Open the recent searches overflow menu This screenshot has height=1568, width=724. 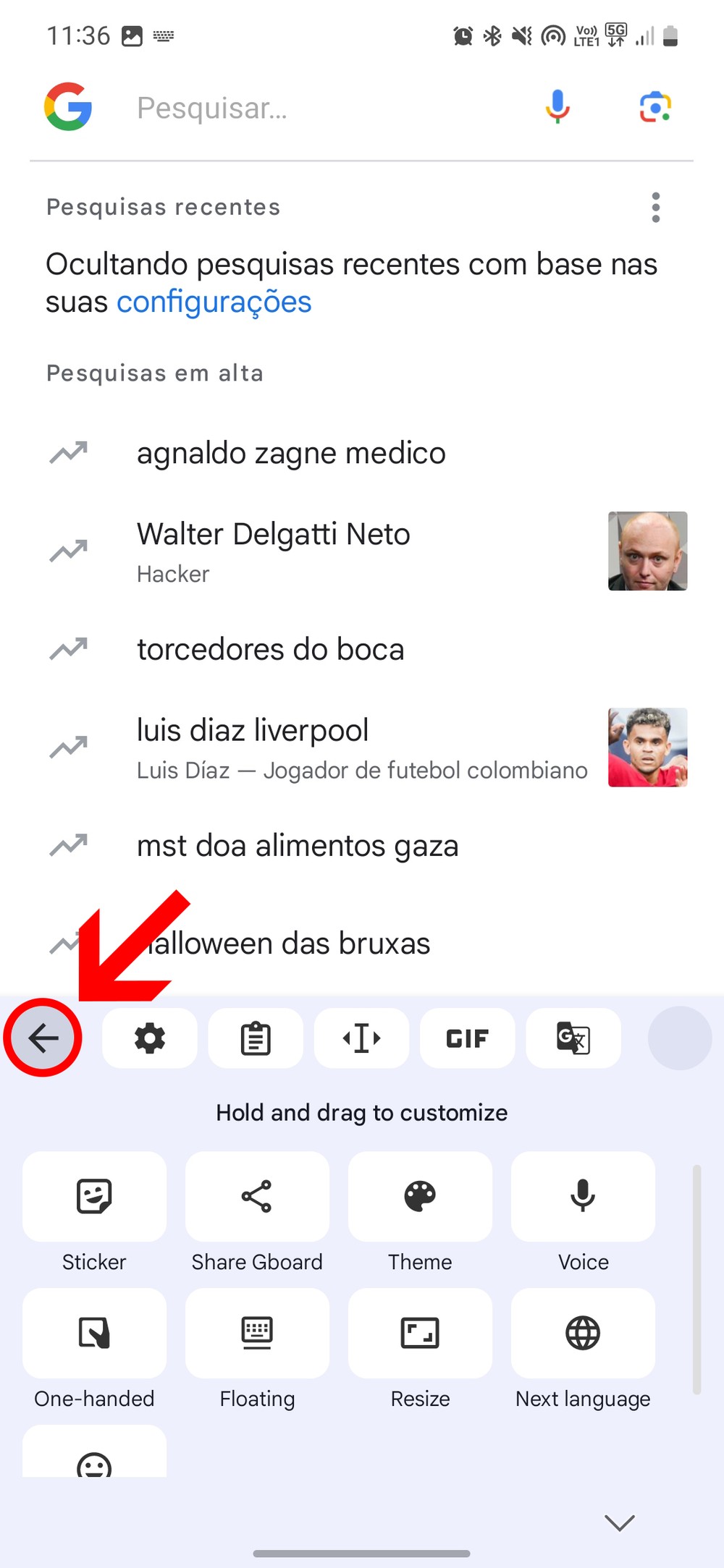tap(655, 208)
